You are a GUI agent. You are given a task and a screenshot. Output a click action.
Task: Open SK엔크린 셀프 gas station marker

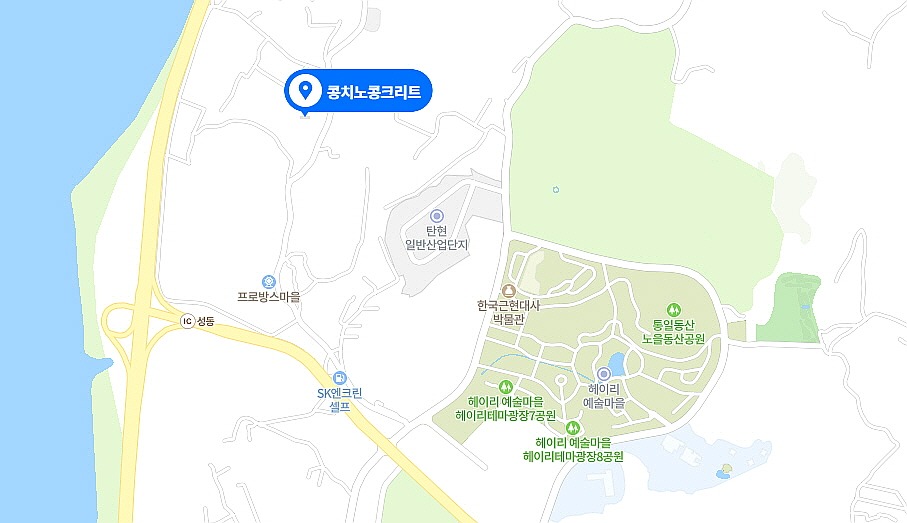coord(339,378)
